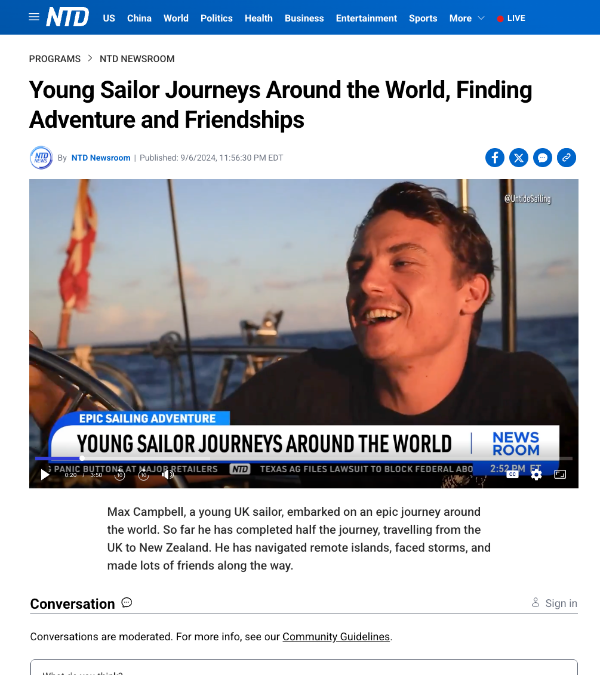Open the PROGRAMS breadcrumb

pyautogui.click(x=55, y=59)
